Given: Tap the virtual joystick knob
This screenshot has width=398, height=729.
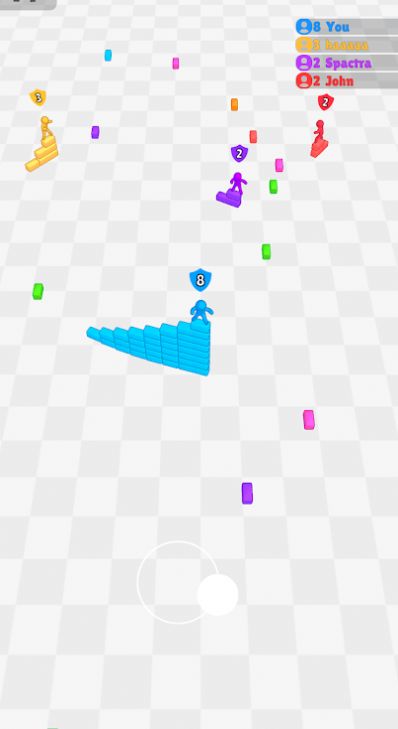Looking at the screenshot, I should 218,595.
